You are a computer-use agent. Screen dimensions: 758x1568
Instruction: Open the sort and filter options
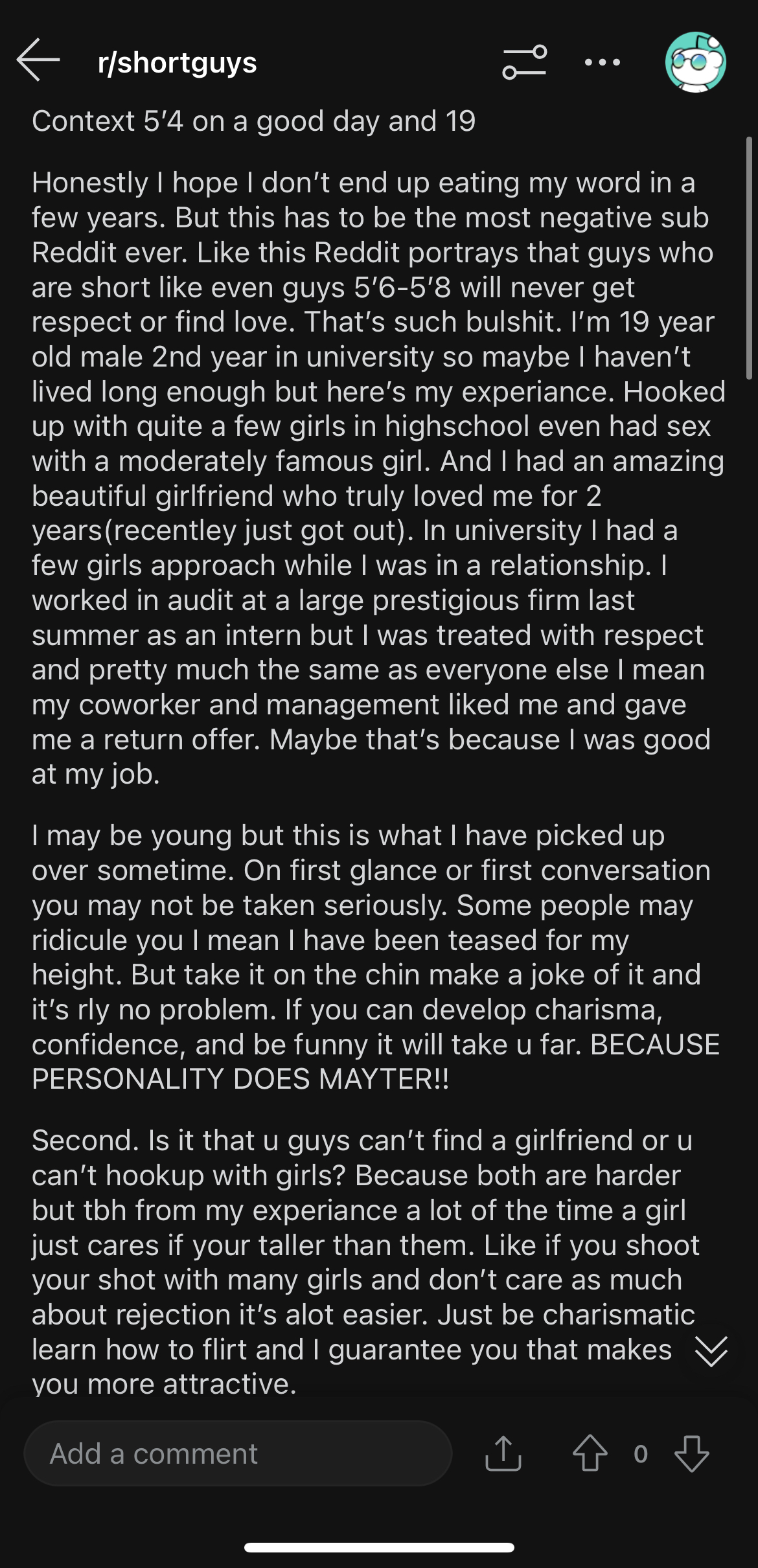(524, 62)
